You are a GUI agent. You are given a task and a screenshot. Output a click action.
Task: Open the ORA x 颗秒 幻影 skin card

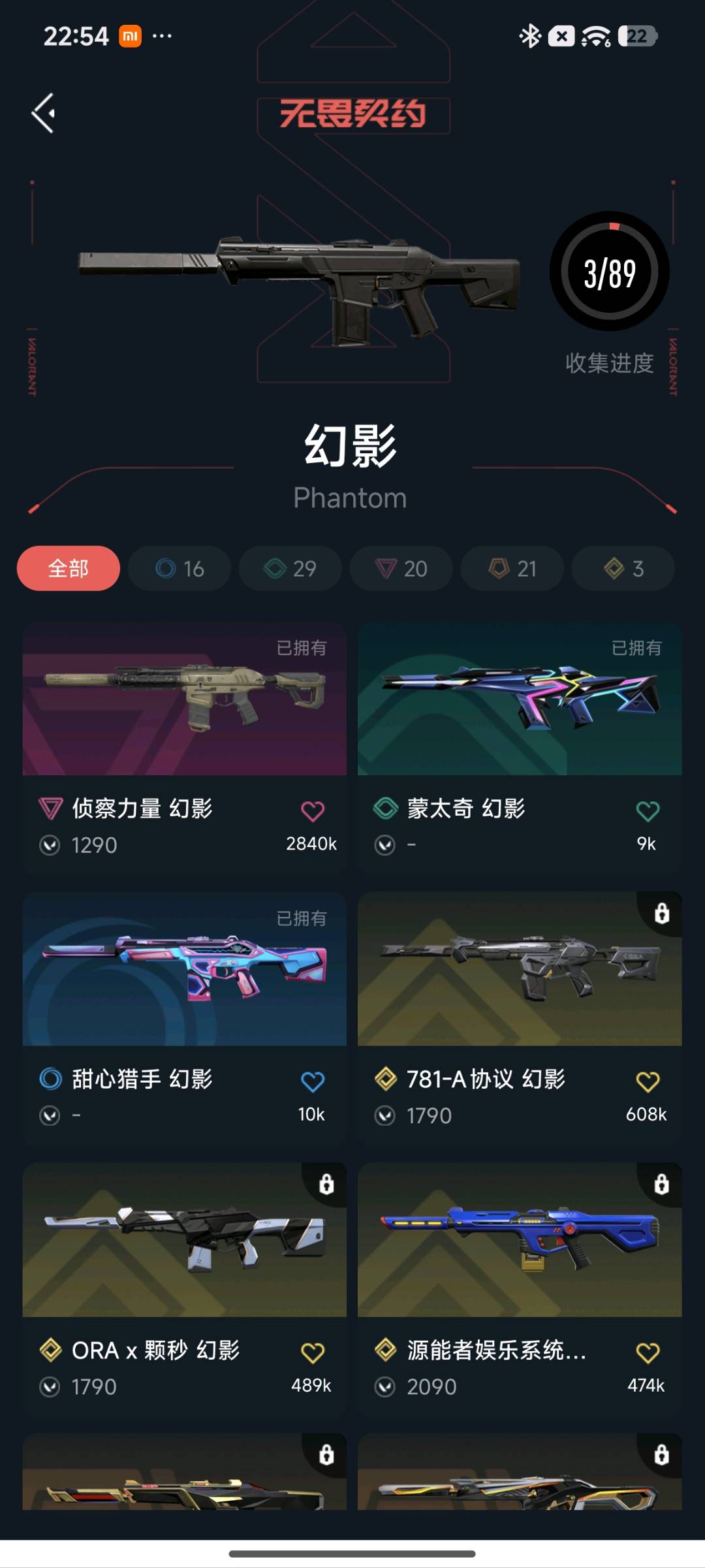point(185,1289)
